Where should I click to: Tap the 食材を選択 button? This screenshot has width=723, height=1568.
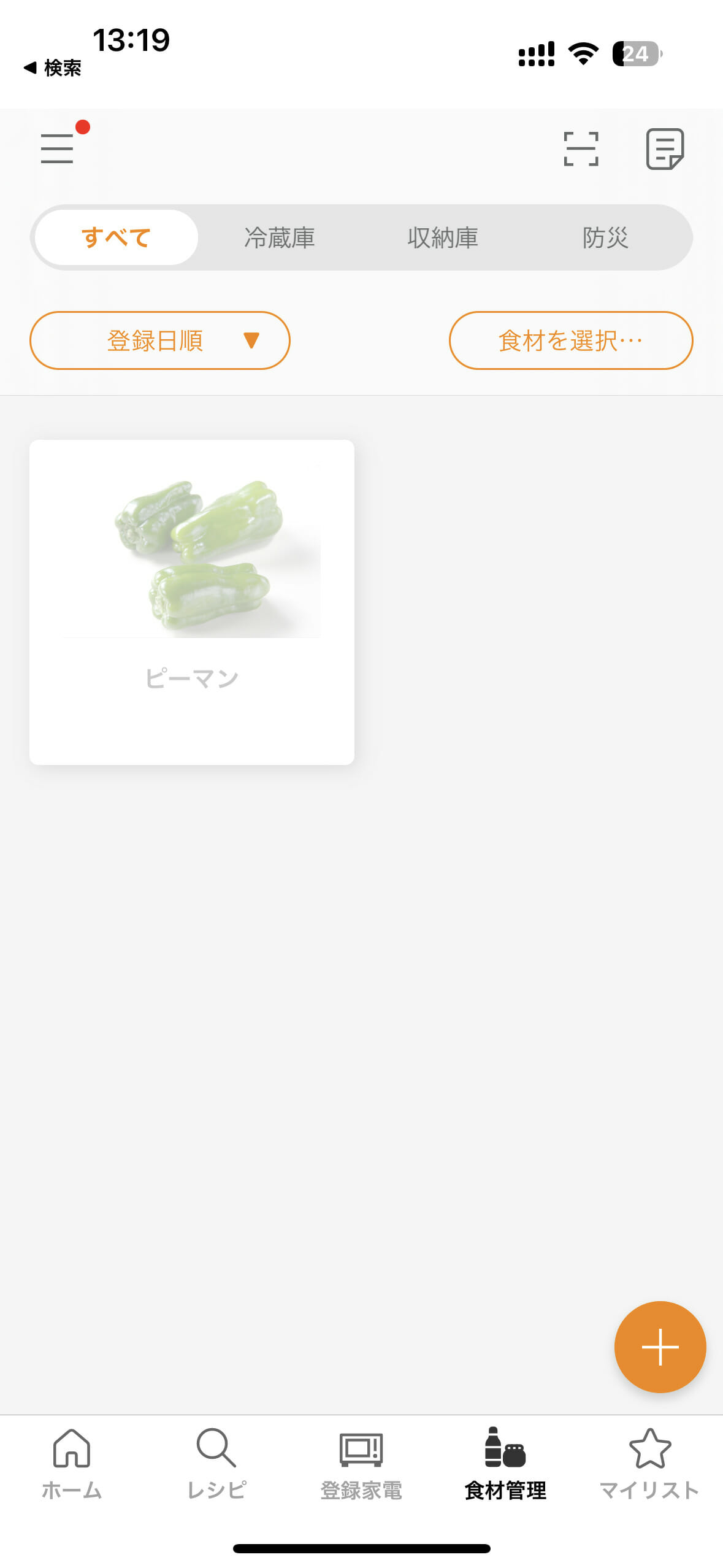pos(570,340)
